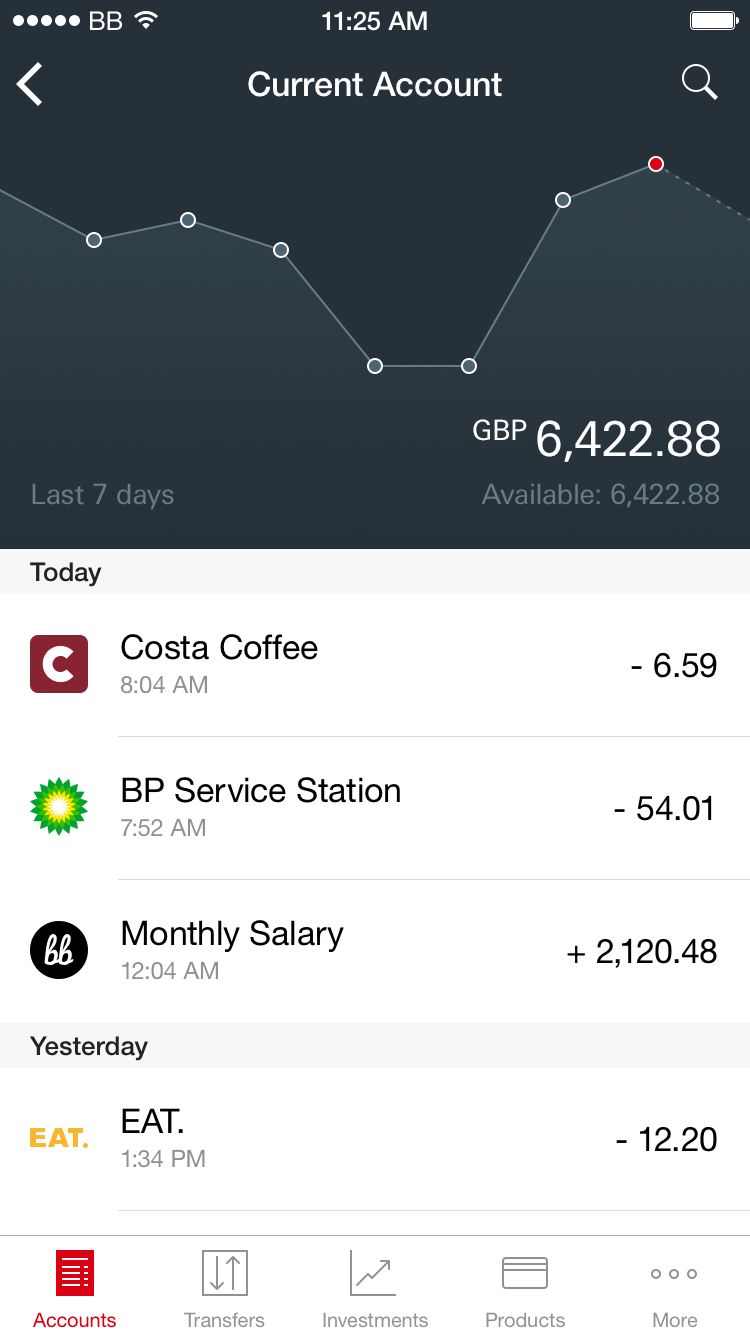Open the Products tab
750x1334 pixels.
[525, 1288]
